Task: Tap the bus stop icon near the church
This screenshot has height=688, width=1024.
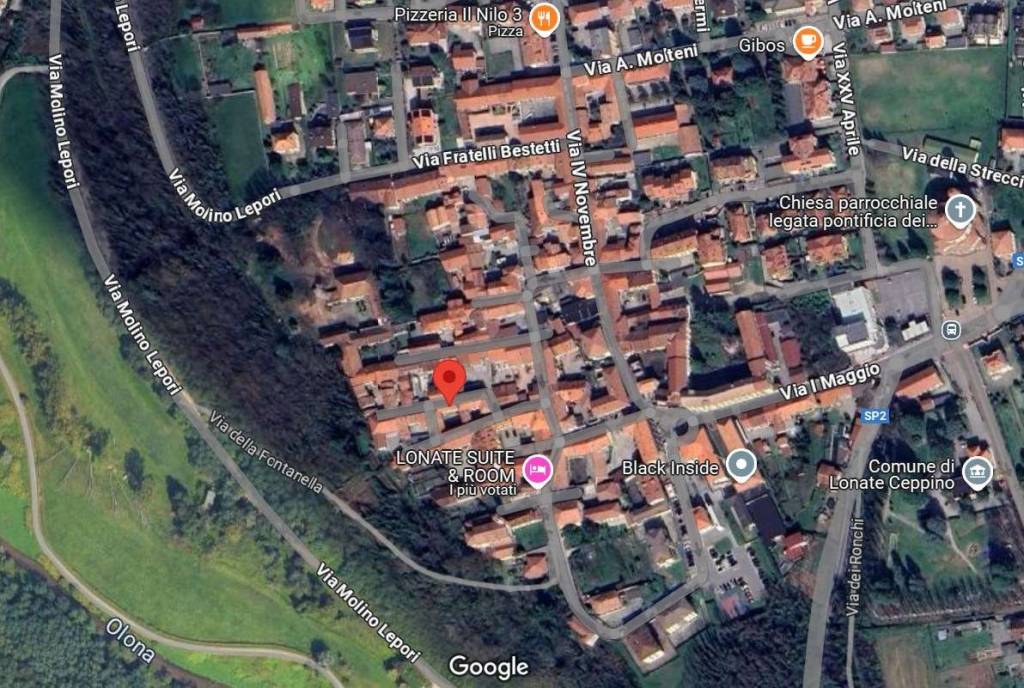Action: [951, 329]
